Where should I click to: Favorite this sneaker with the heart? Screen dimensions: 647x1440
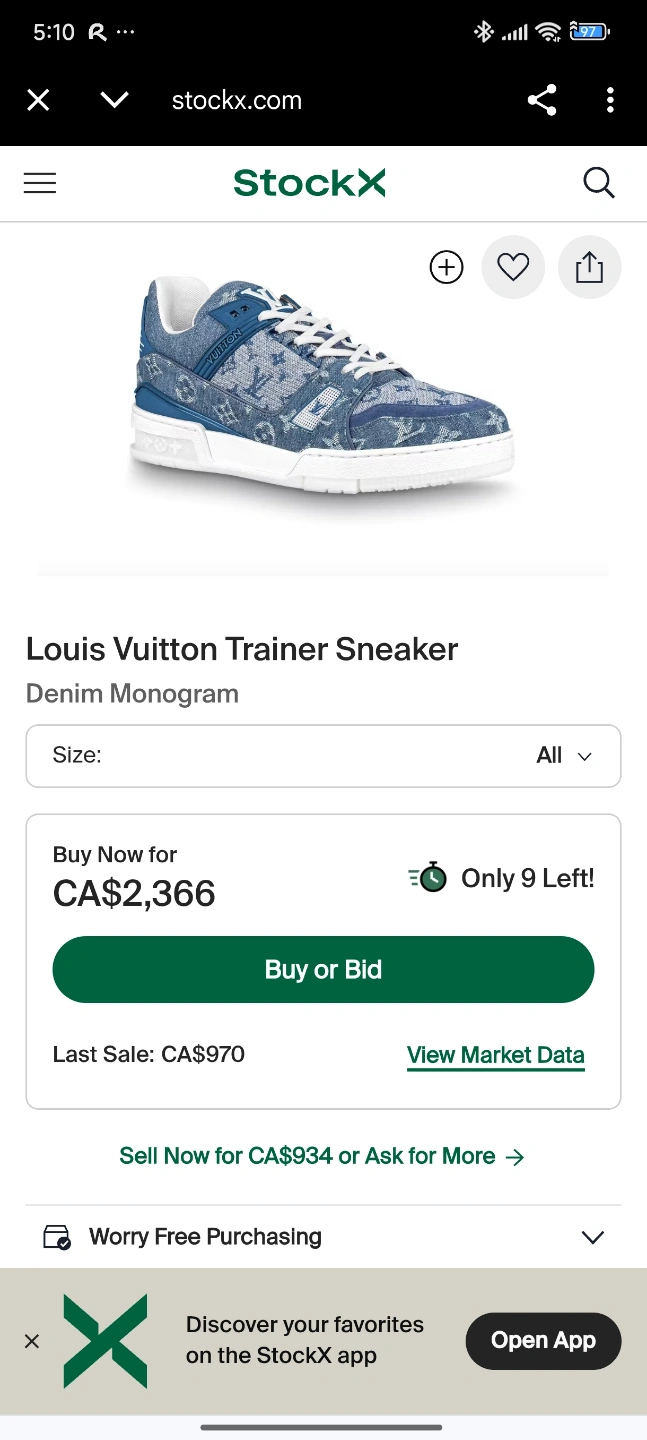pos(513,267)
